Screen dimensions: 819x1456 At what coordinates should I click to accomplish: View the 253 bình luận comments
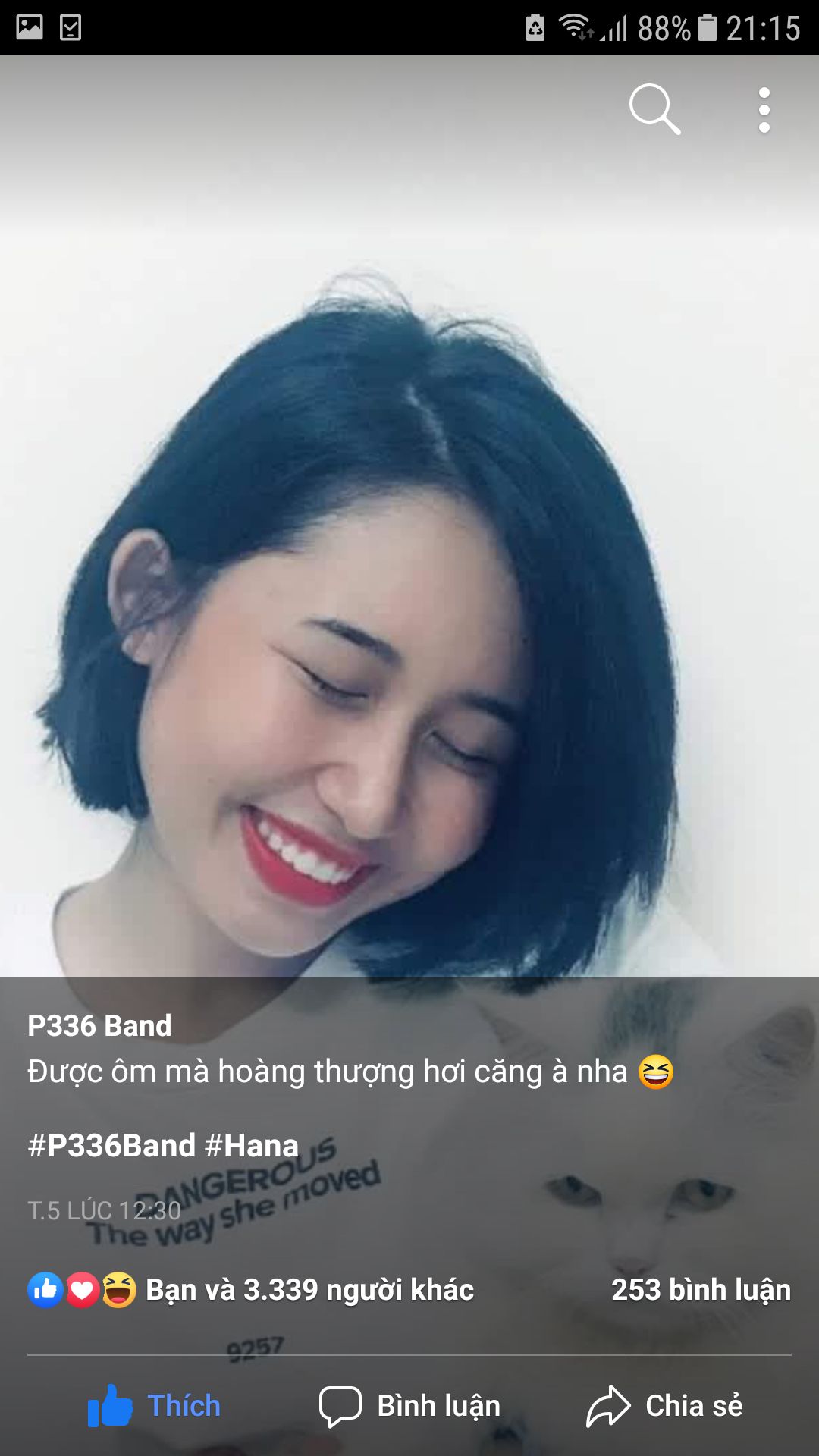click(x=701, y=1289)
